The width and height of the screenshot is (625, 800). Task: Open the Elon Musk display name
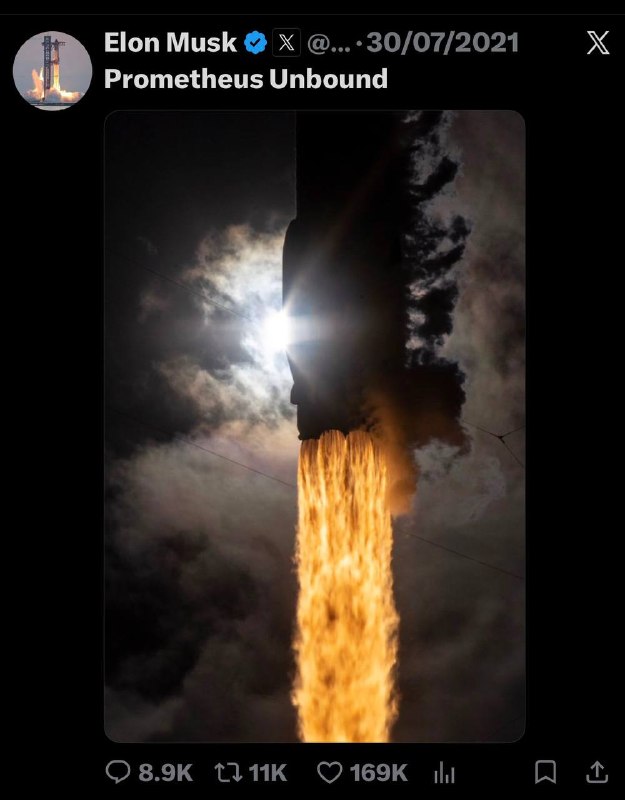[170, 42]
